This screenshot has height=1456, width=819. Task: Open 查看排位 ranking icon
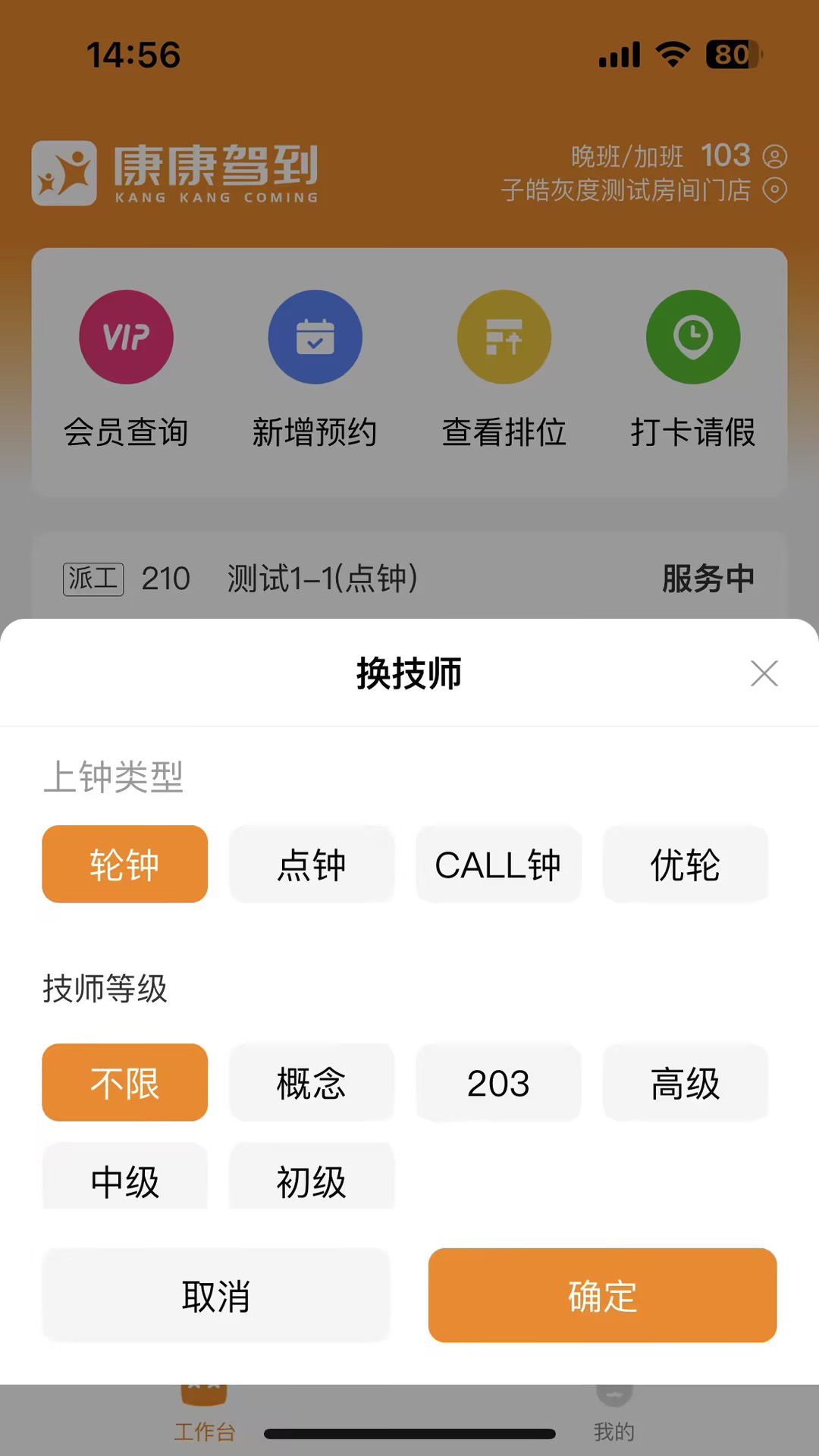[503, 337]
